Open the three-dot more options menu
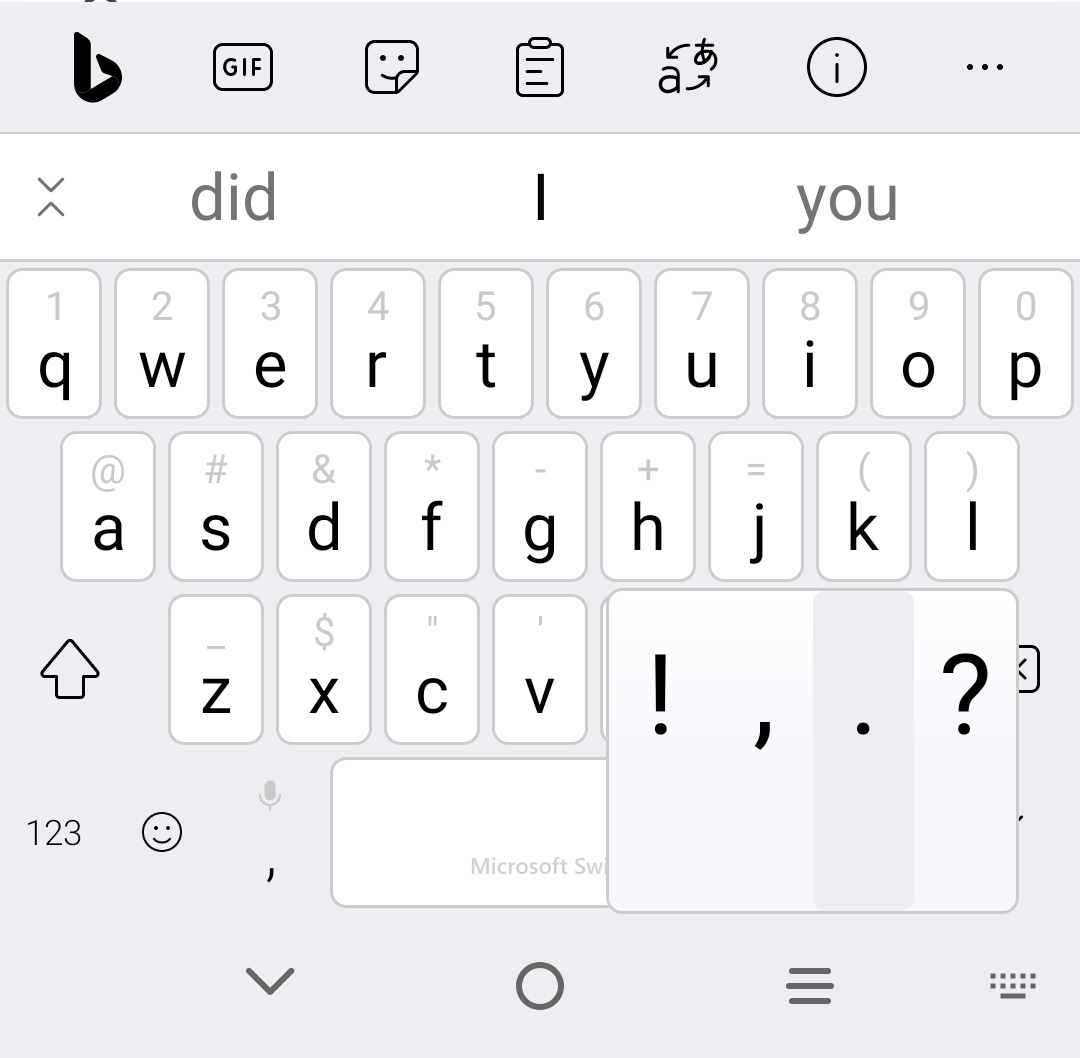1080x1058 pixels. (x=985, y=68)
